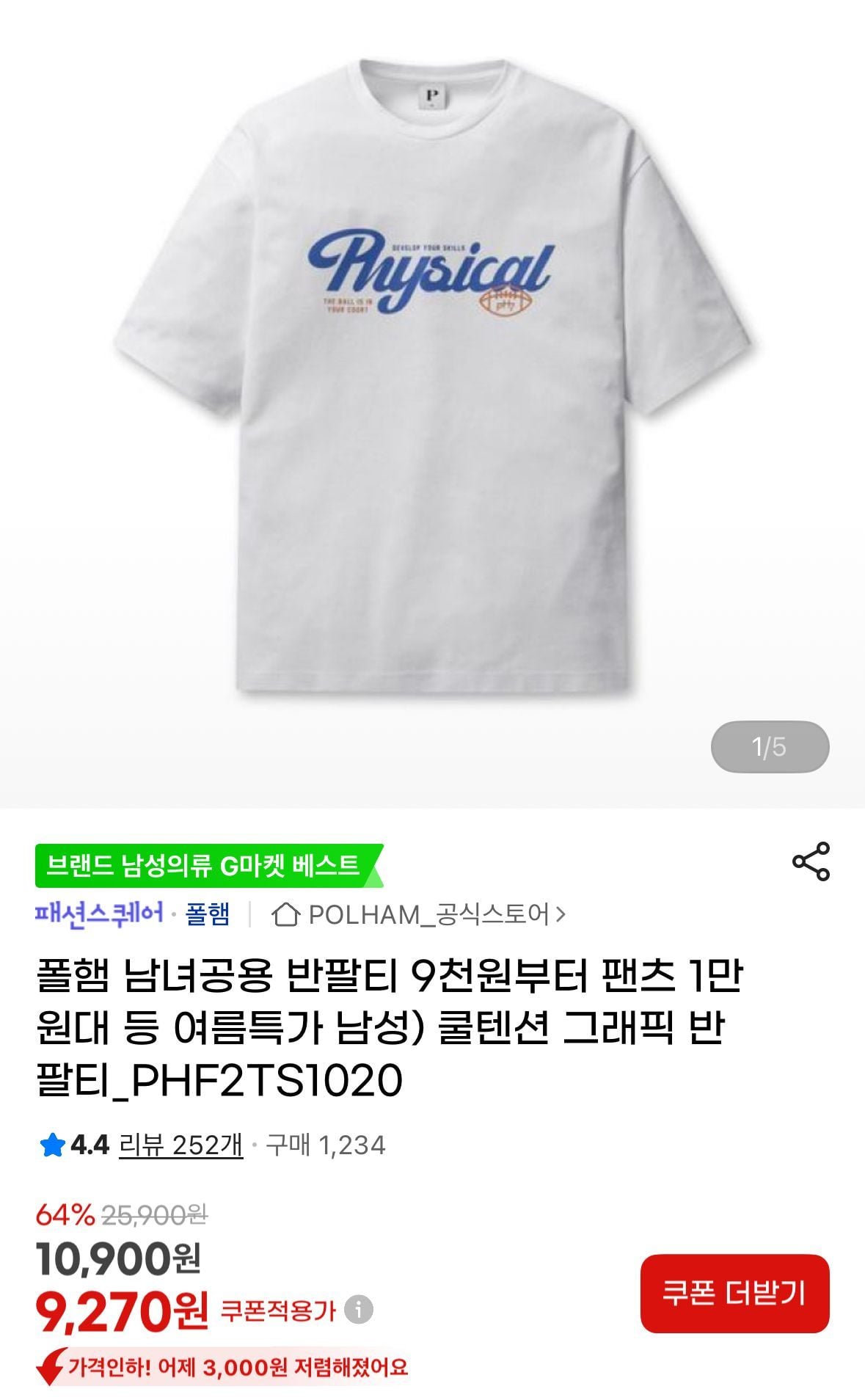This screenshot has width=865, height=1400.
Task: Open the POLHAM_공식스토어 store page
Action: pos(419,914)
